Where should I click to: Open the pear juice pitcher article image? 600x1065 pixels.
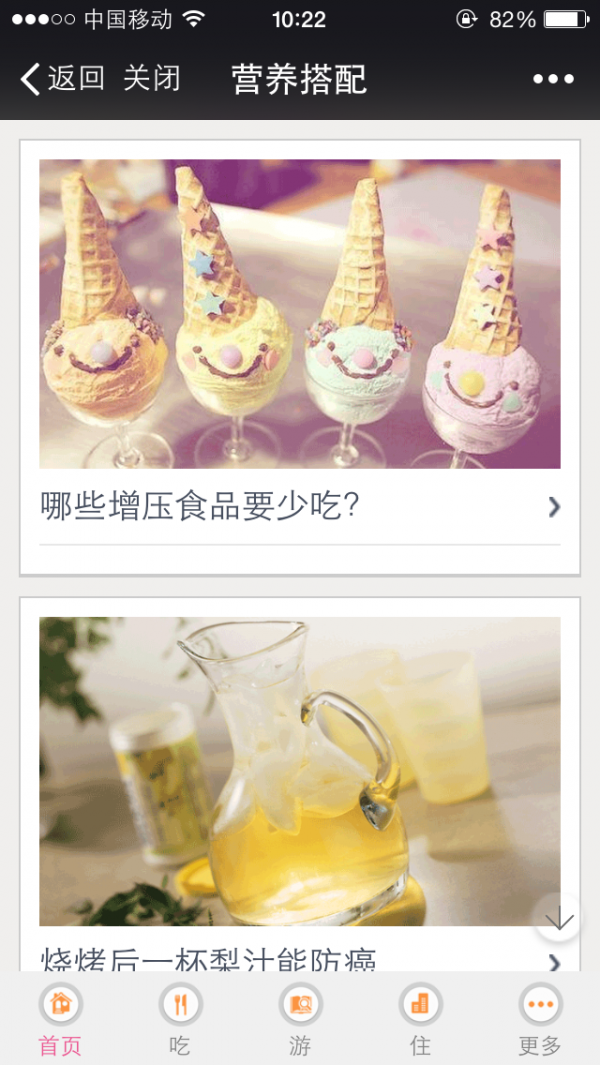(300, 771)
